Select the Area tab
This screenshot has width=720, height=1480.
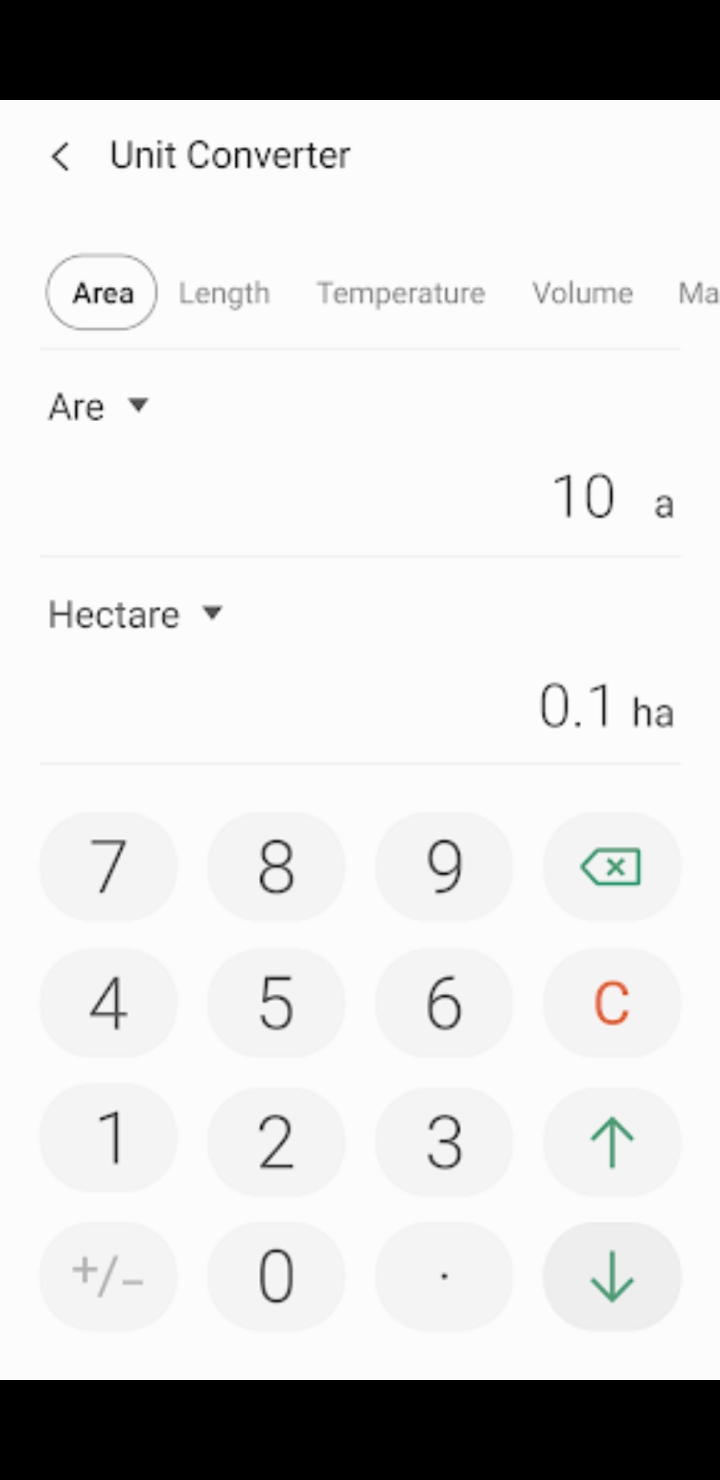click(102, 293)
